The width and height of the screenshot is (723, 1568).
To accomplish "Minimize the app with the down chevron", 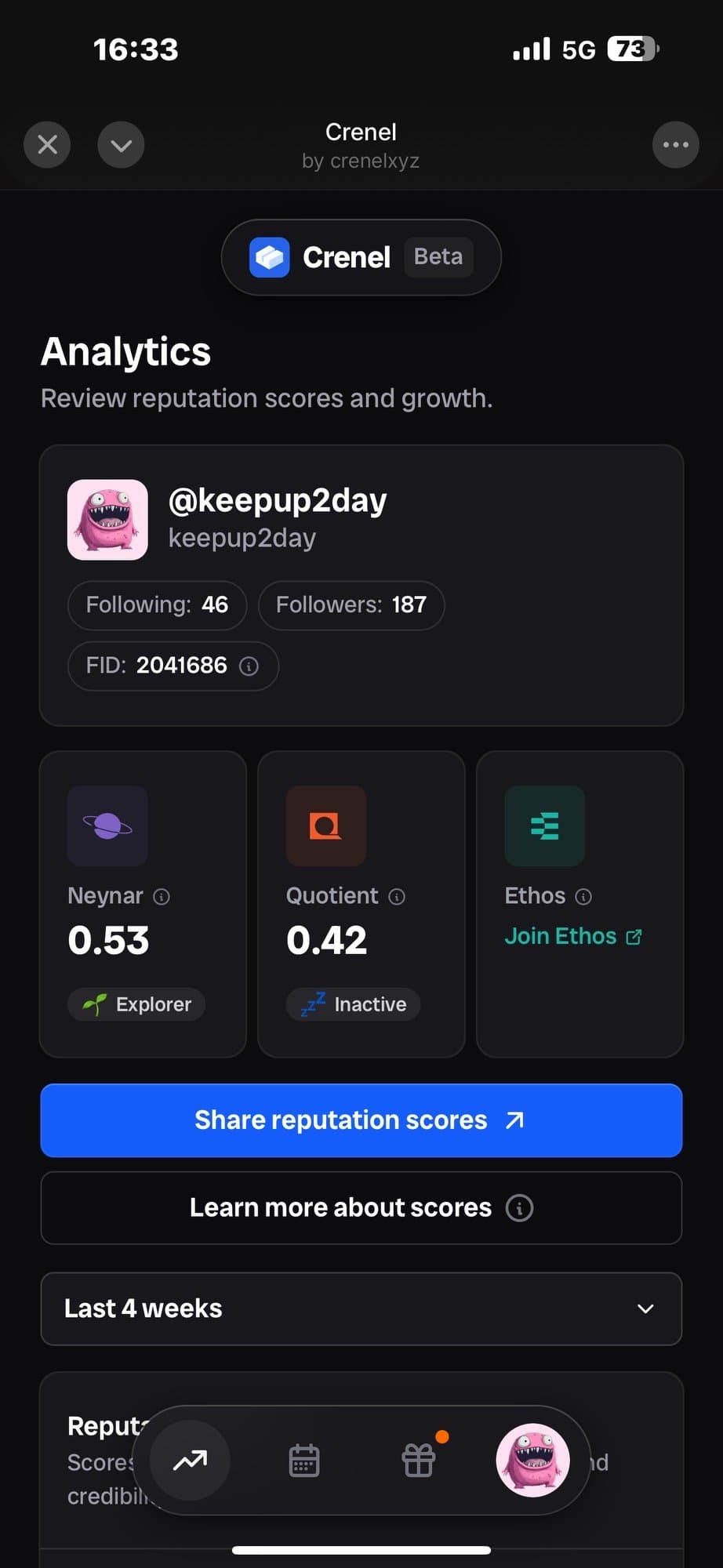I will pyautogui.click(x=121, y=145).
